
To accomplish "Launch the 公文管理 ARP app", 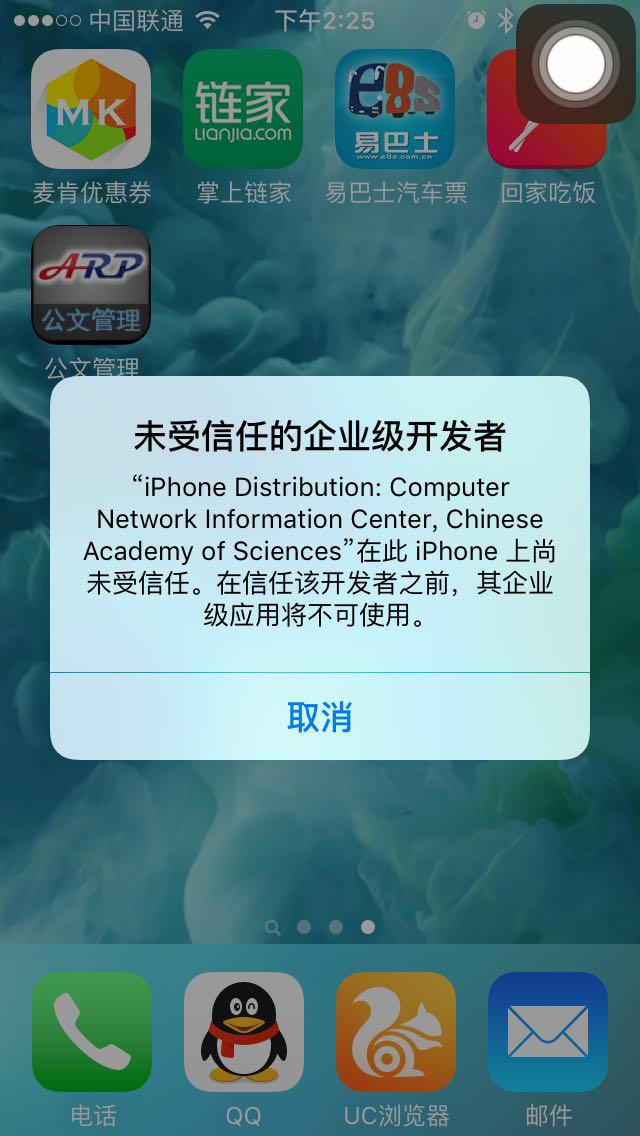I will pyautogui.click(x=91, y=285).
